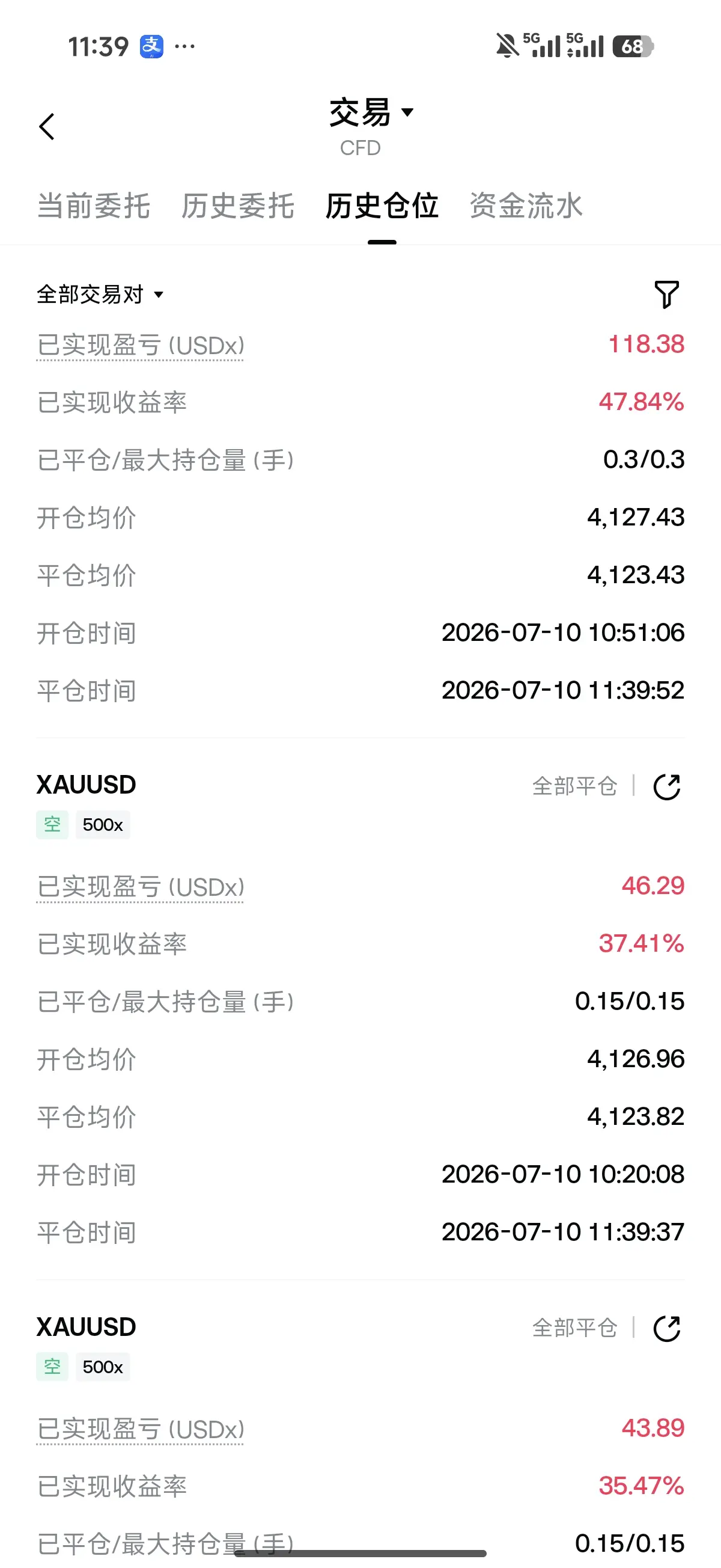Expand the 全部交易对 dropdown
The image size is (721, 1568).
100,295
